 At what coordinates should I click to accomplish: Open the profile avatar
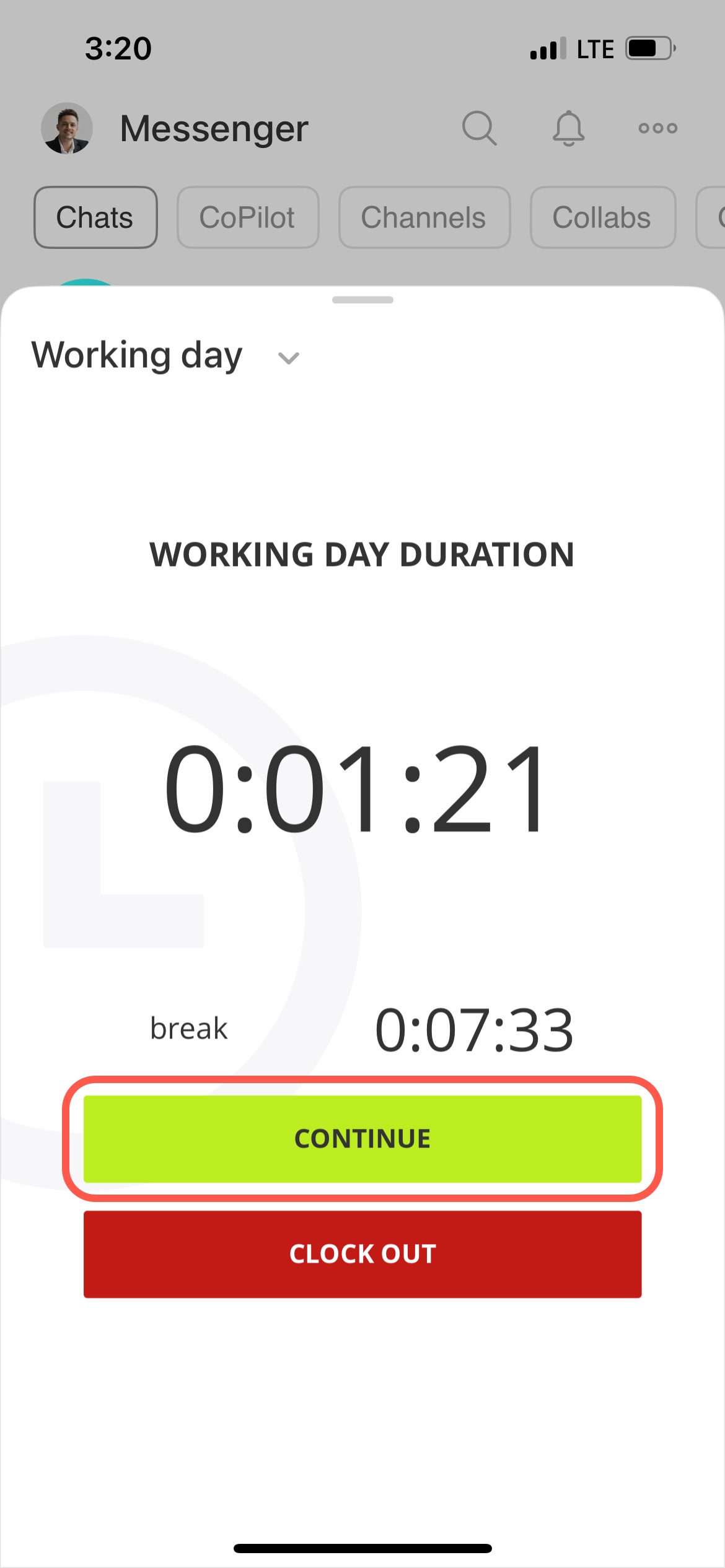[x=67, y=128]
